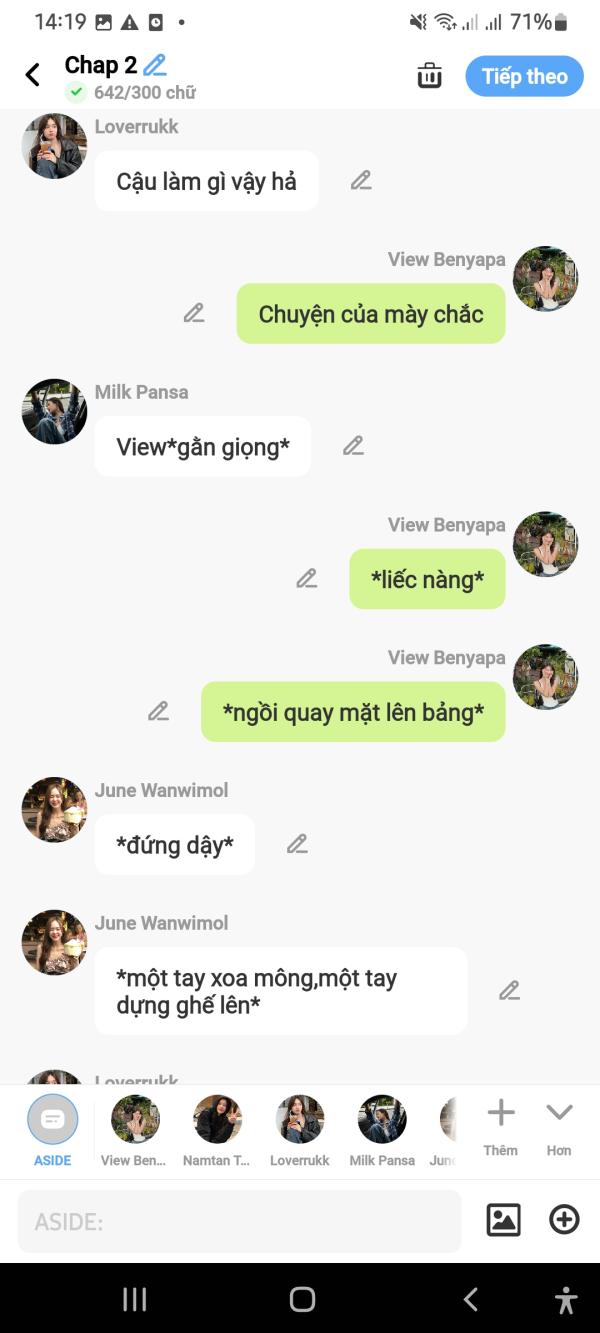Viewport: 600px width, 1333px height.
Task: Select the ASIDE narrator option
Action: click(52, 1131)
